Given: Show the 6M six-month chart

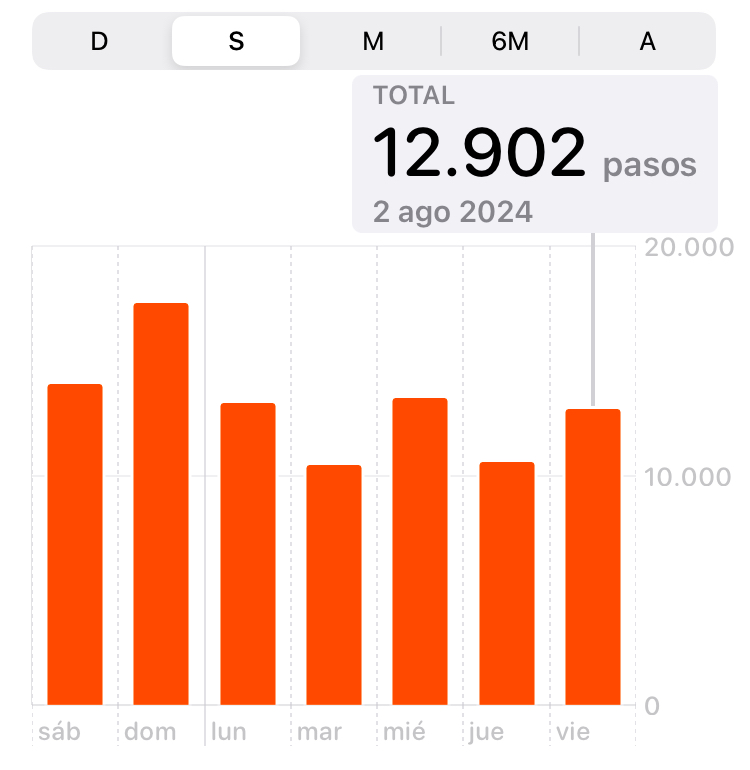Looking at the screenshot, I should tap(510, 41).
